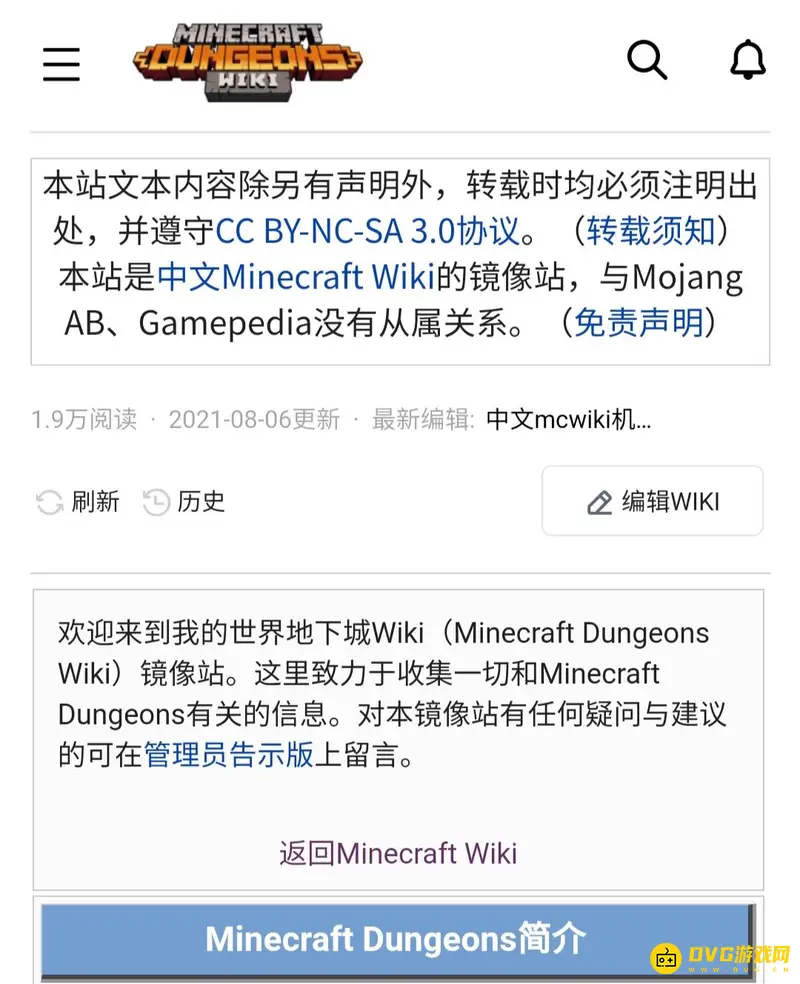Image resolution: width=800 pixels, height=984 pixels.
Task: Open the hamburger menu
Action: click(61, 63)
